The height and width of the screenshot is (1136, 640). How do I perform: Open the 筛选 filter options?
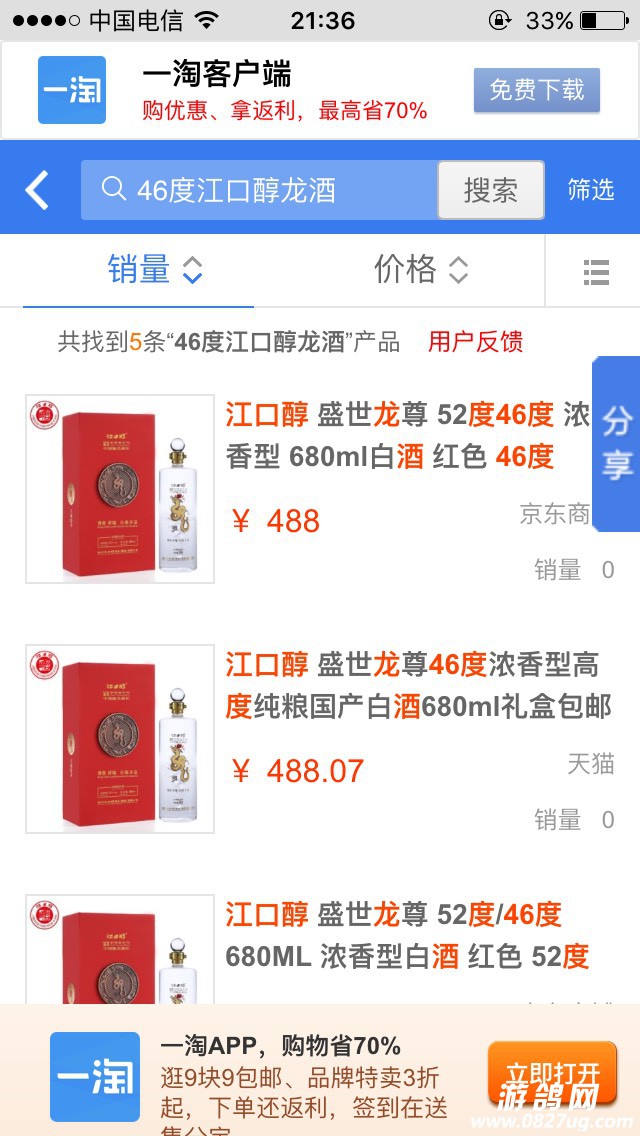coord(591,190)
